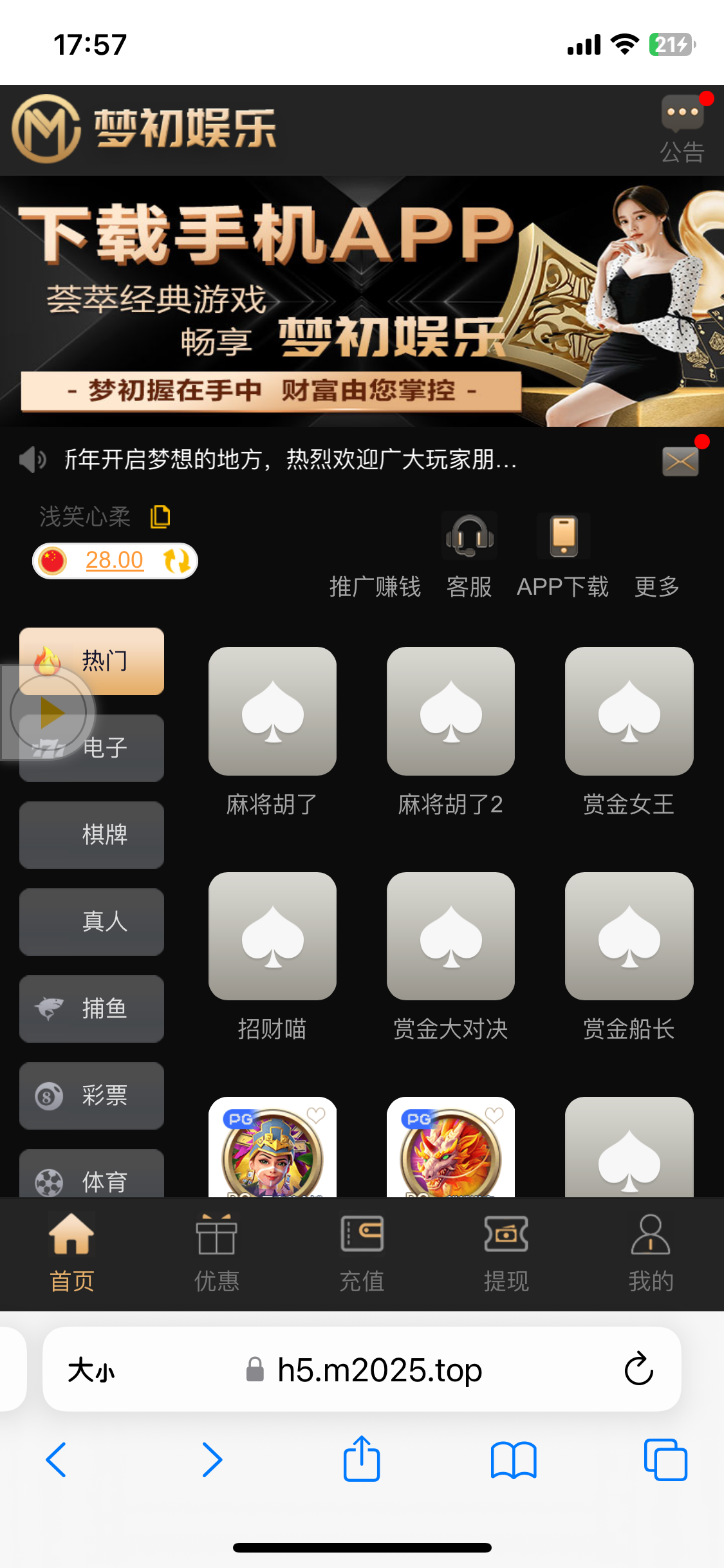Select the 捕鱼 category

(x=91, y=1009)
